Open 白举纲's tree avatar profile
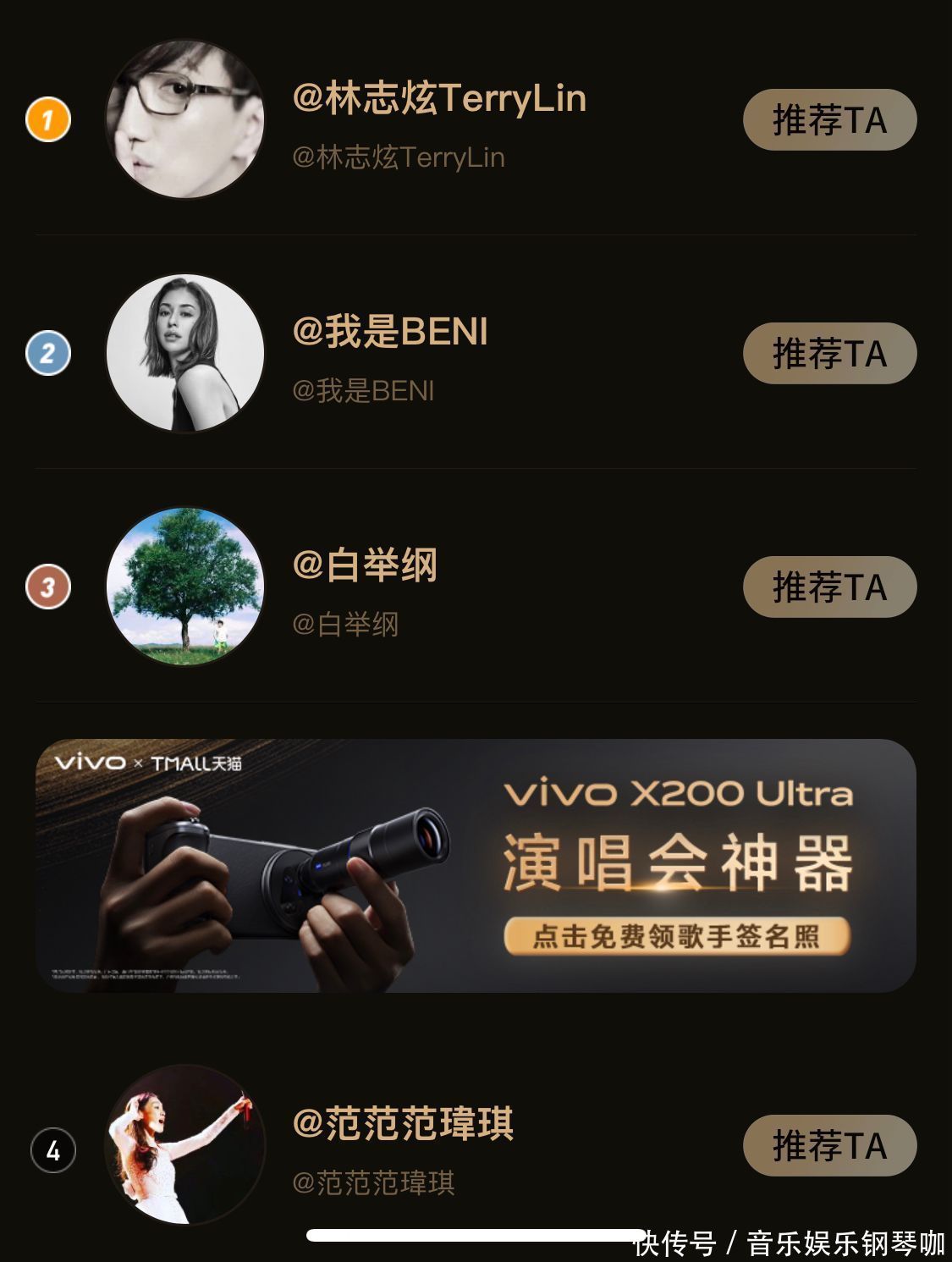 (x=185, y=587)
